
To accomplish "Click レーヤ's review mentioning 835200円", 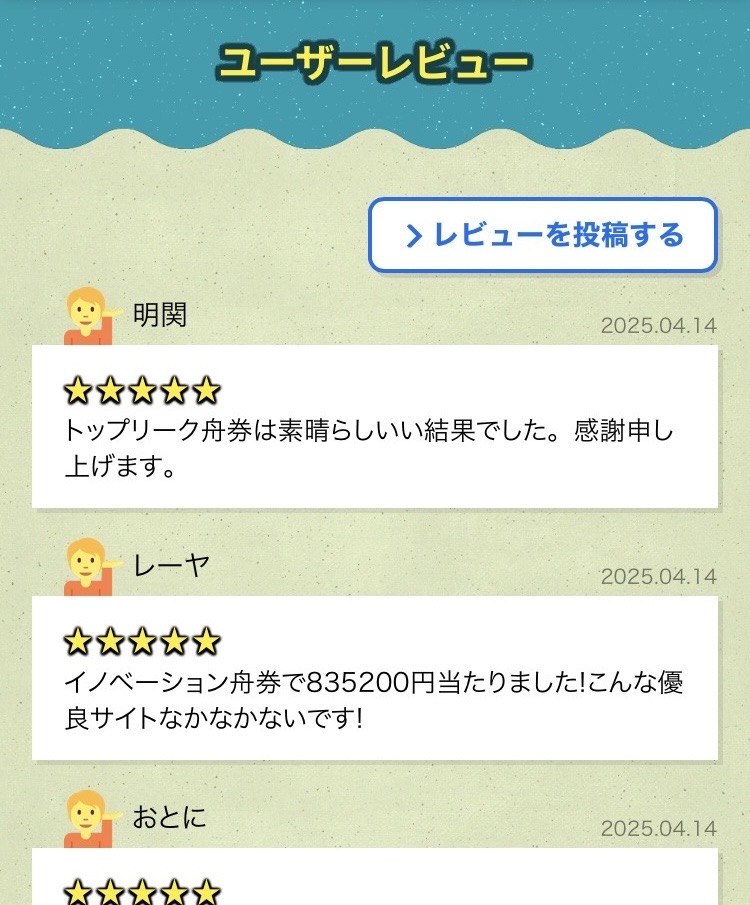I will click(370, 696).
